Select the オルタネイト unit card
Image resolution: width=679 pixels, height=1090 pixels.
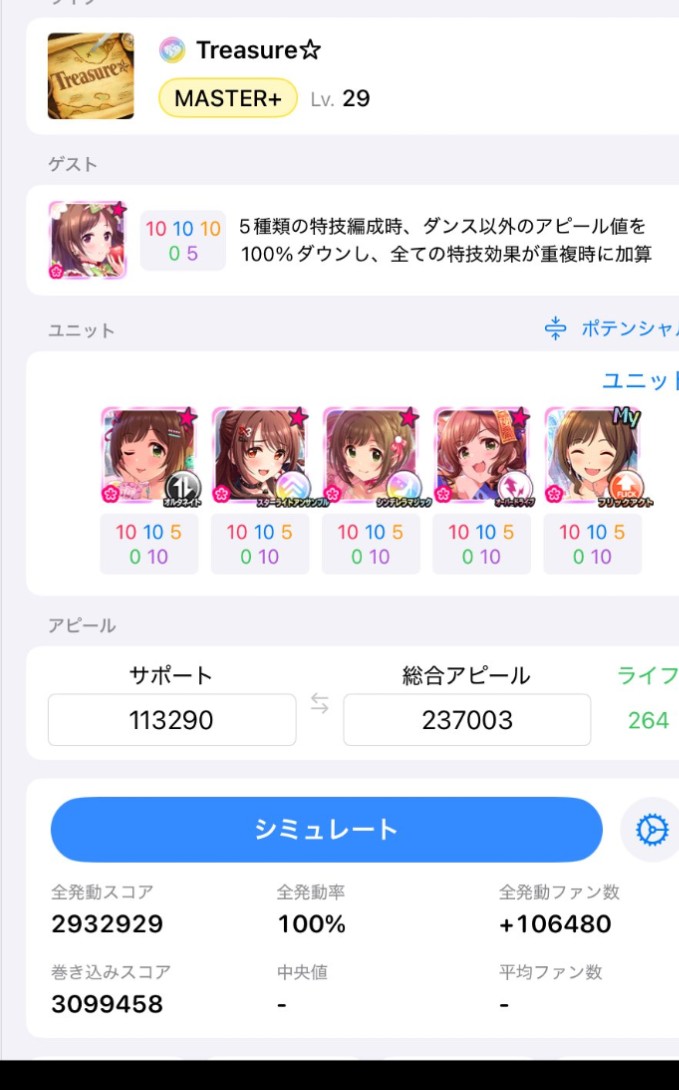[149, 458]
